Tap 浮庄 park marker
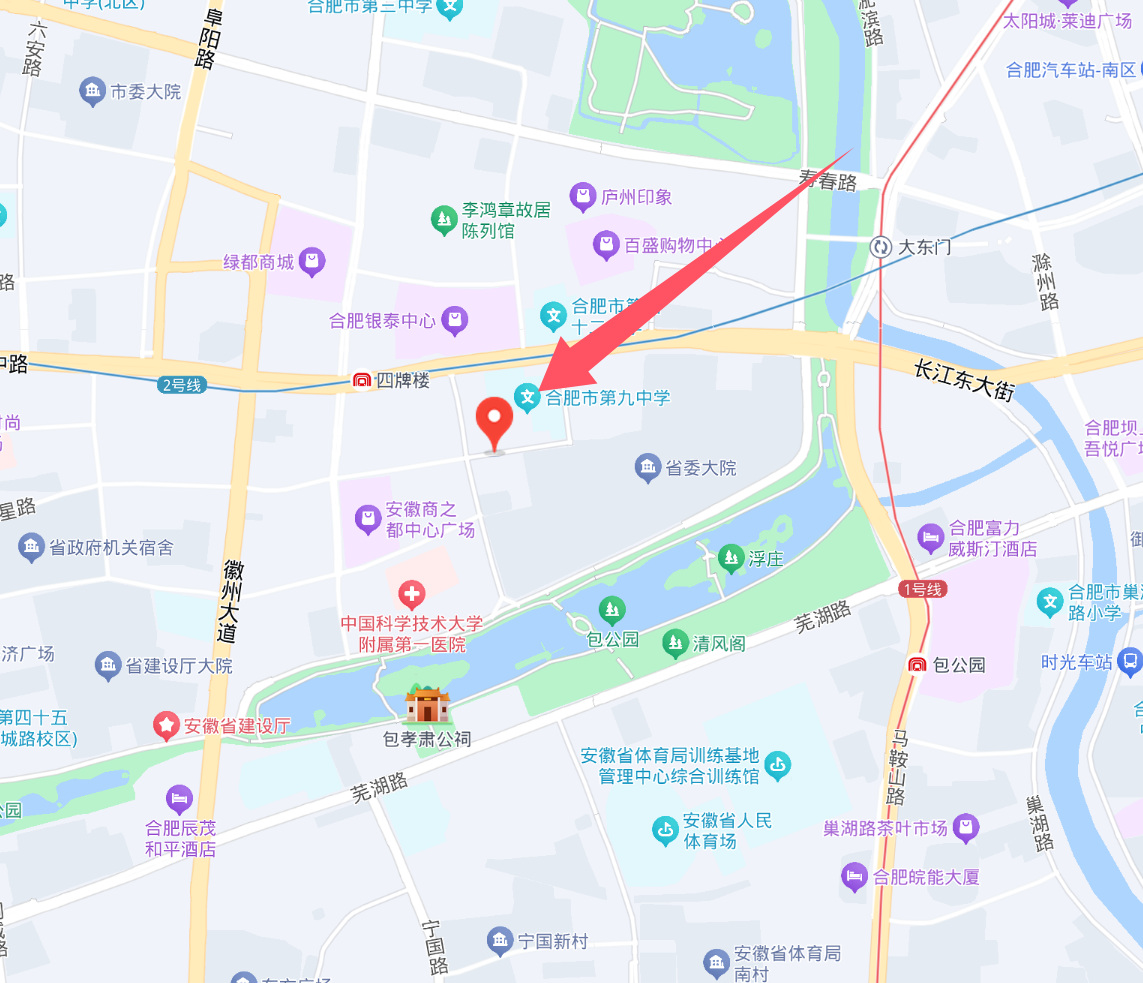Viewport: 1143px width, 983px height. pos(731,558)
